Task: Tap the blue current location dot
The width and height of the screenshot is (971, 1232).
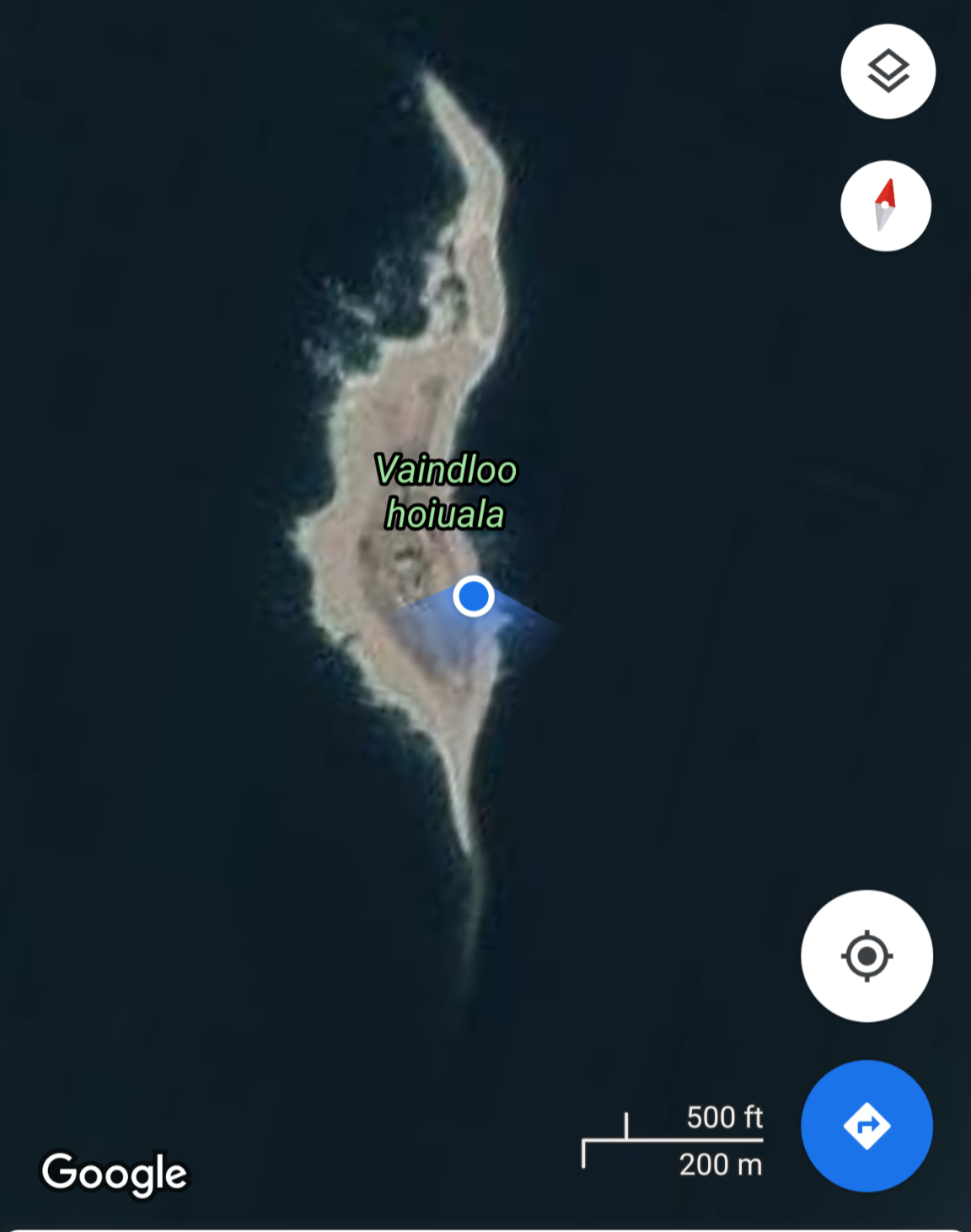Action: click(x=474, y=596)
